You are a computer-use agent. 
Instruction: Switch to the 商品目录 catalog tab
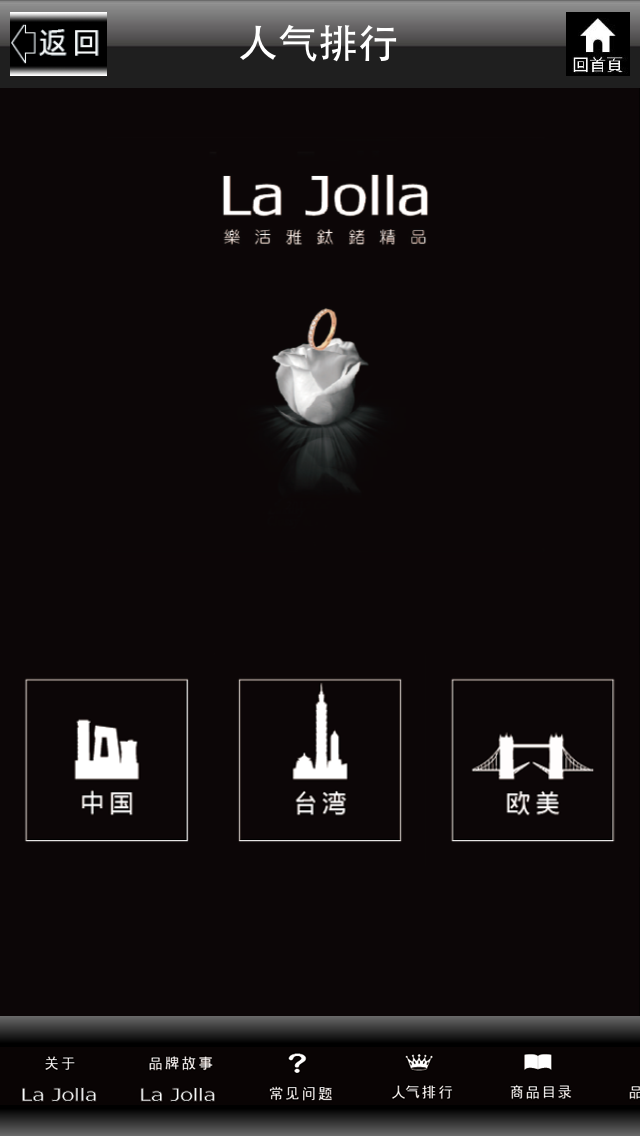(x=540, y=1079)
